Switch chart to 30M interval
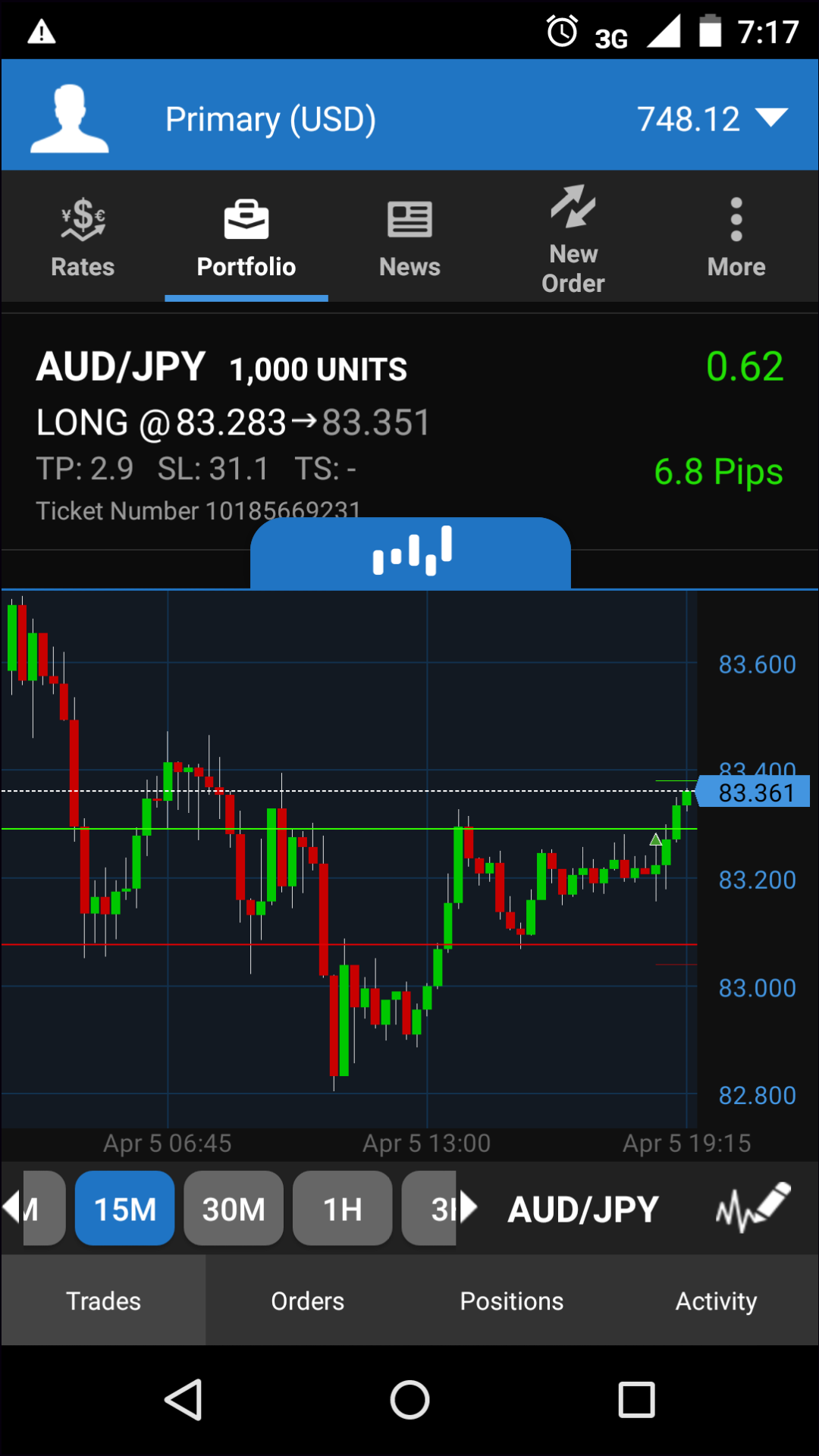 click(234, 1209)
